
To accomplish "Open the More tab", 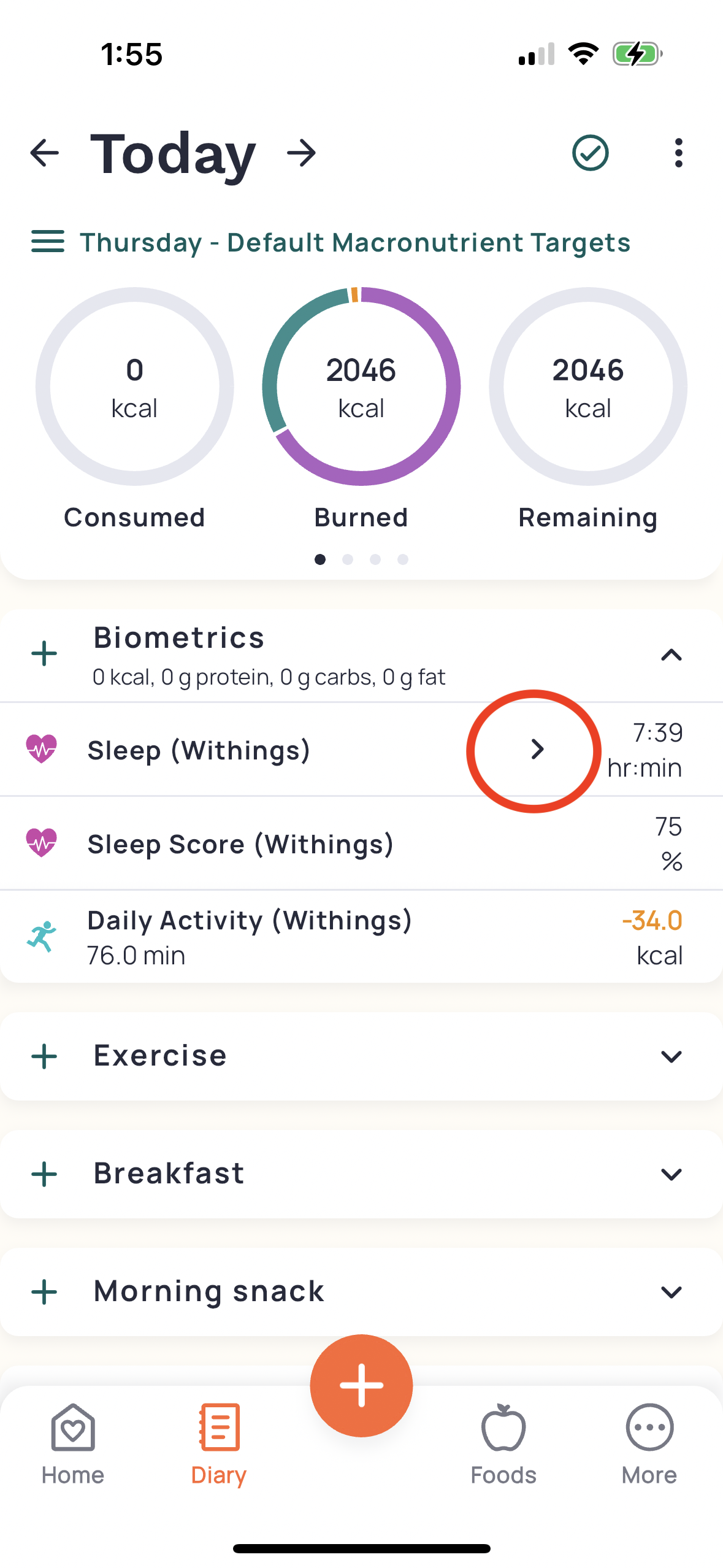I will 649,1444.
